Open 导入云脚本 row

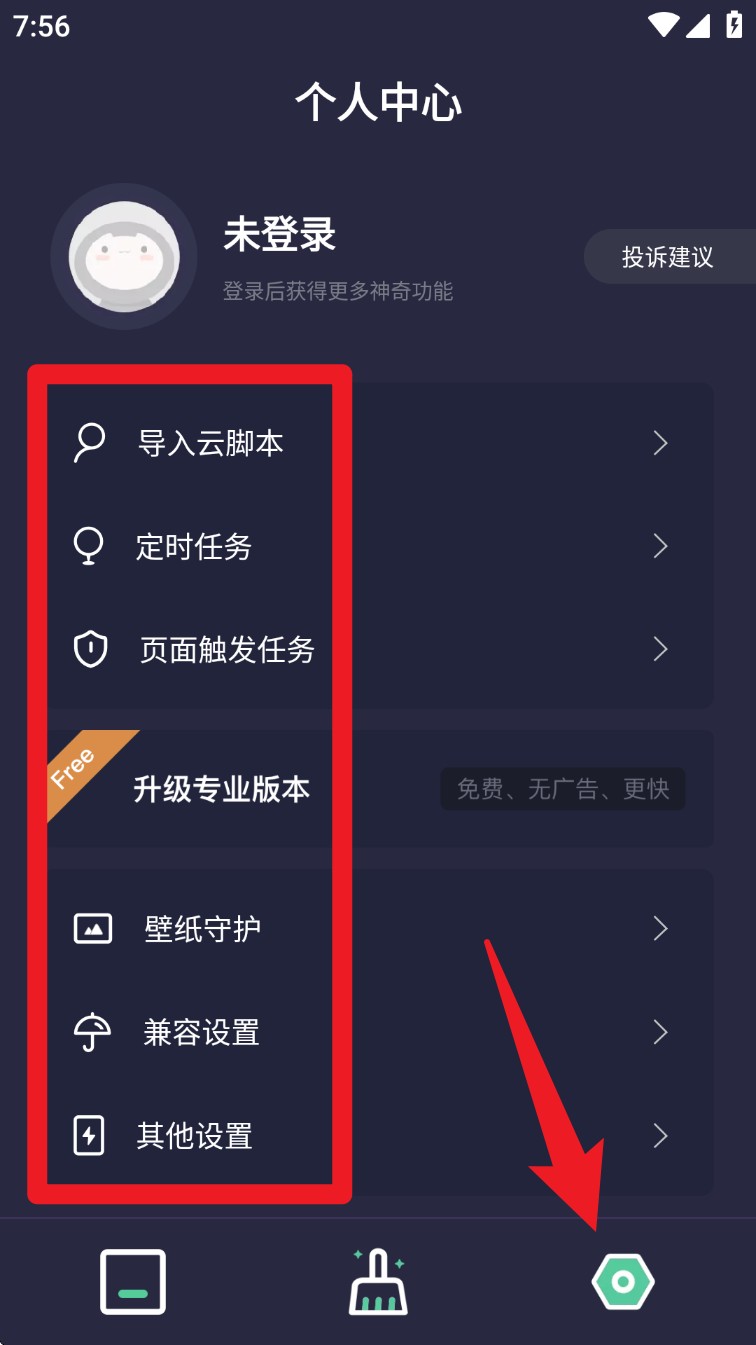pyautogui.click(x=380, y=443)
